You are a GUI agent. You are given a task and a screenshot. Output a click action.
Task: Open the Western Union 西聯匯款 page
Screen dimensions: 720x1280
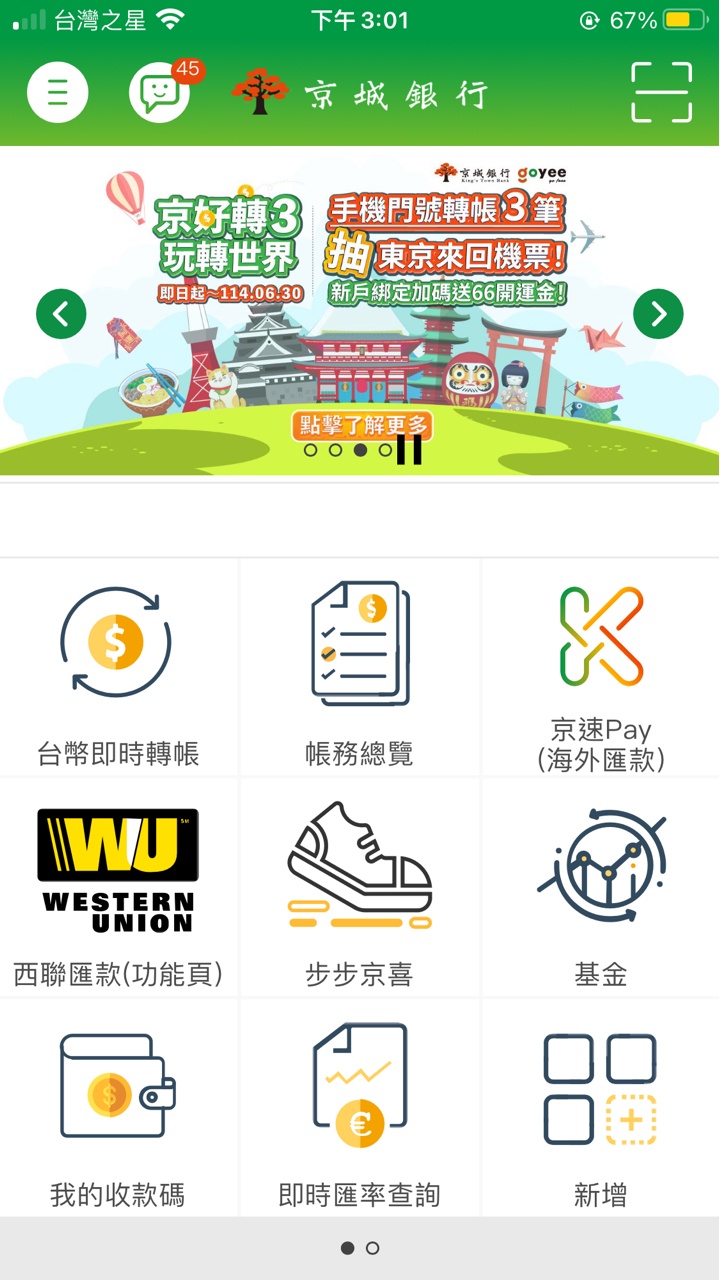pos(119,887)
